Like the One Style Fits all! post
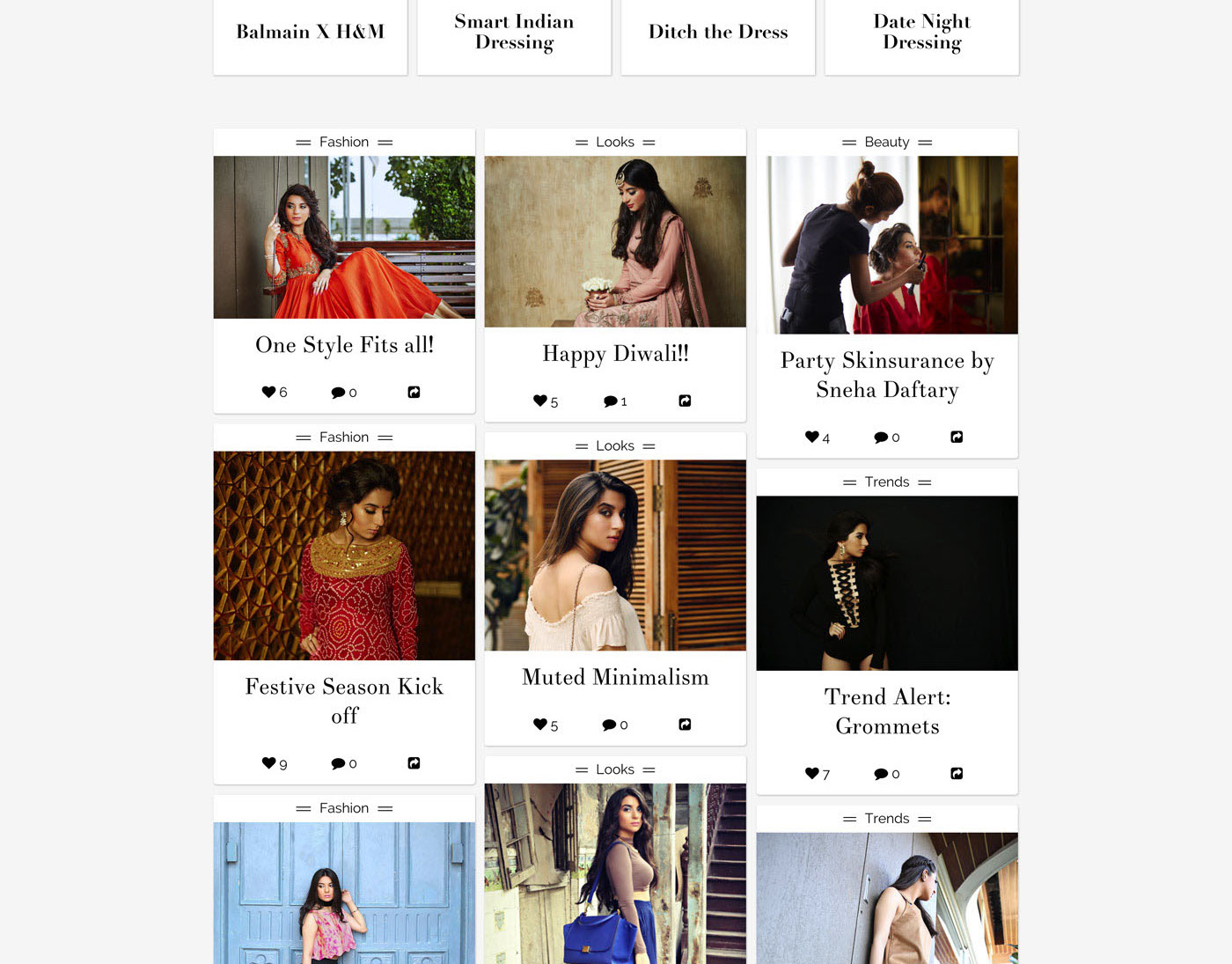Screen dimensions: 1232x964 269,392
